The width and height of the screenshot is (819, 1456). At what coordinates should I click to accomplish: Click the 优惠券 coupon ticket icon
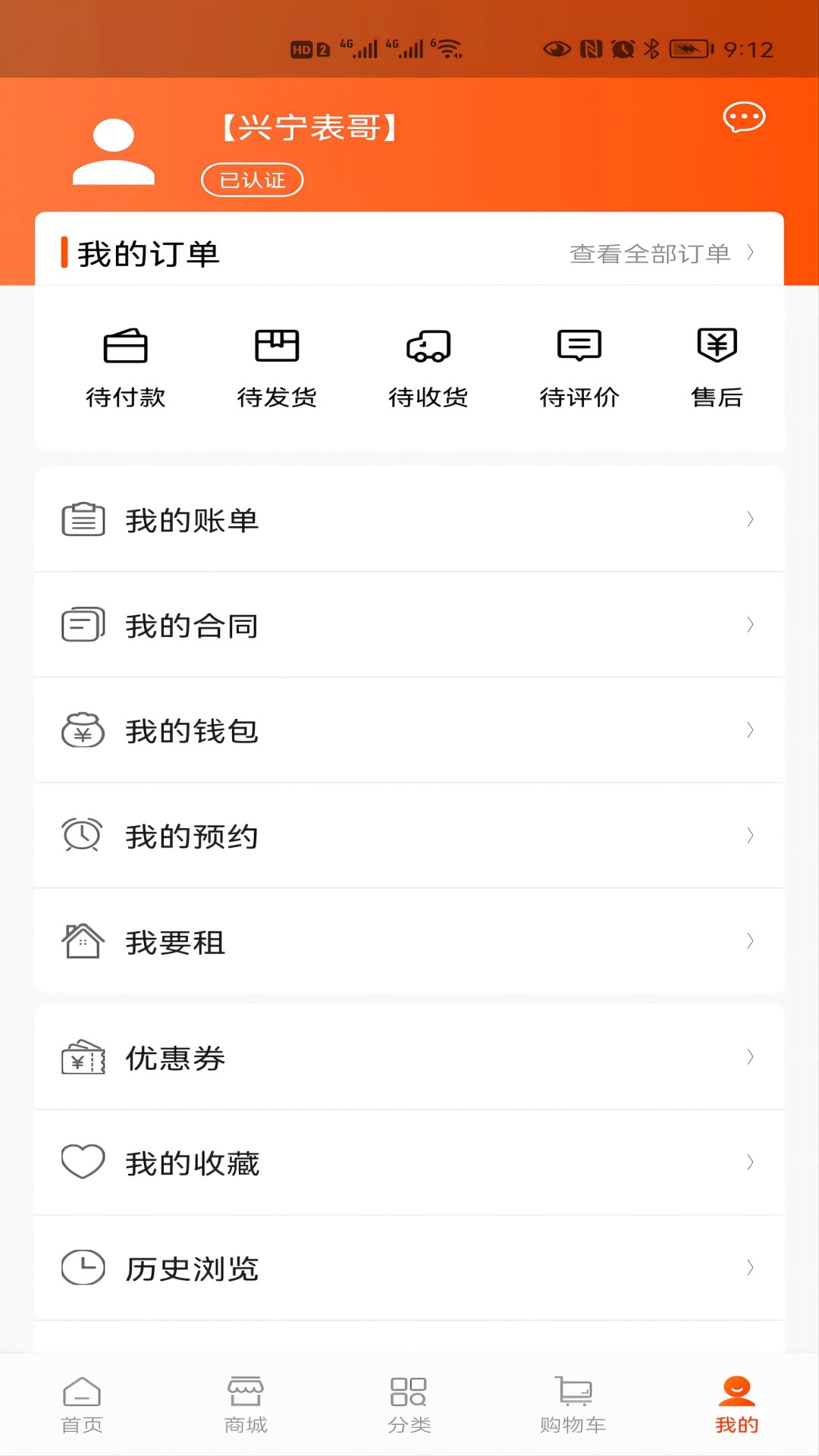(83, 1058)
